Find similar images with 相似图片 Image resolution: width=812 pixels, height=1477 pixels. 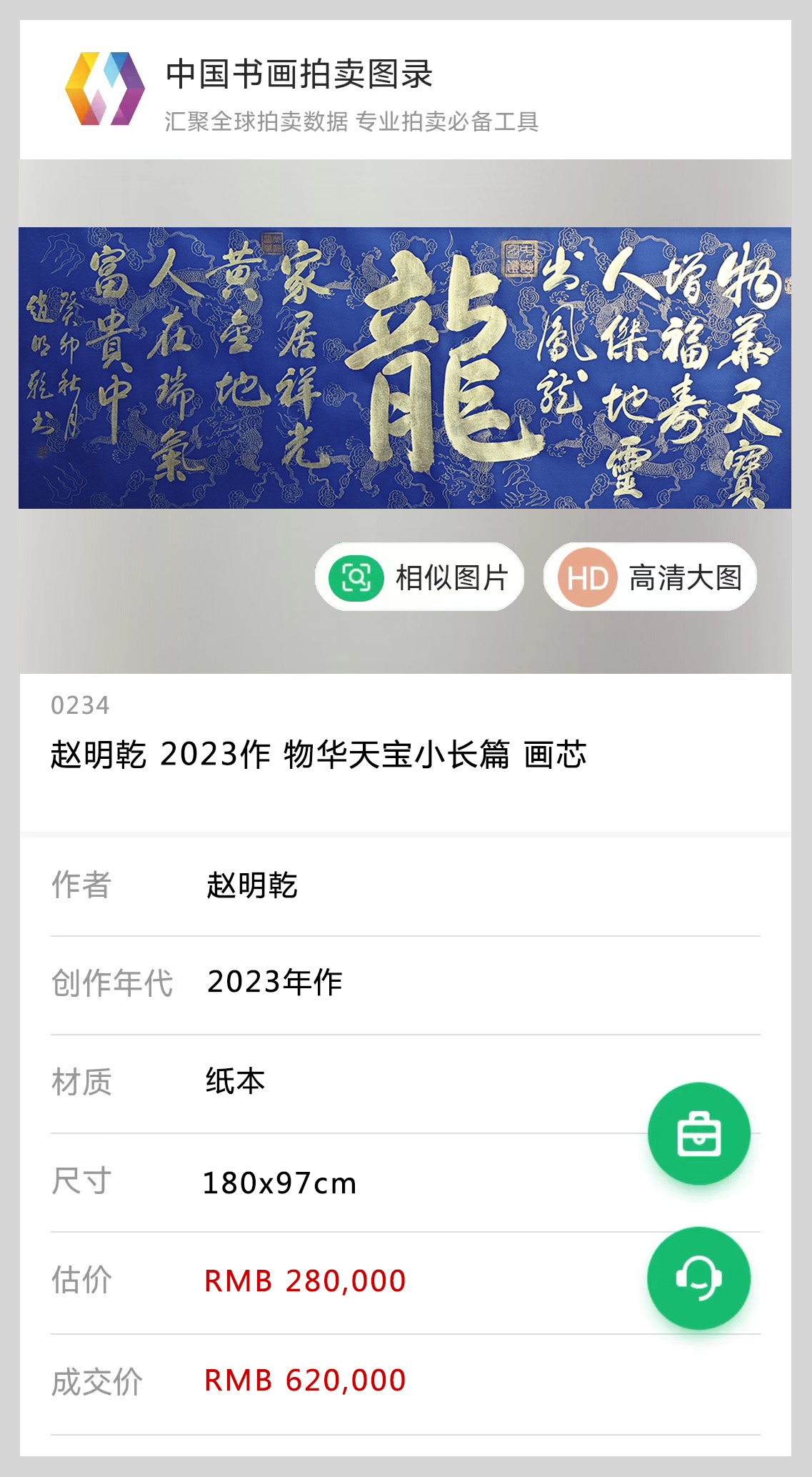click(420, 577)
